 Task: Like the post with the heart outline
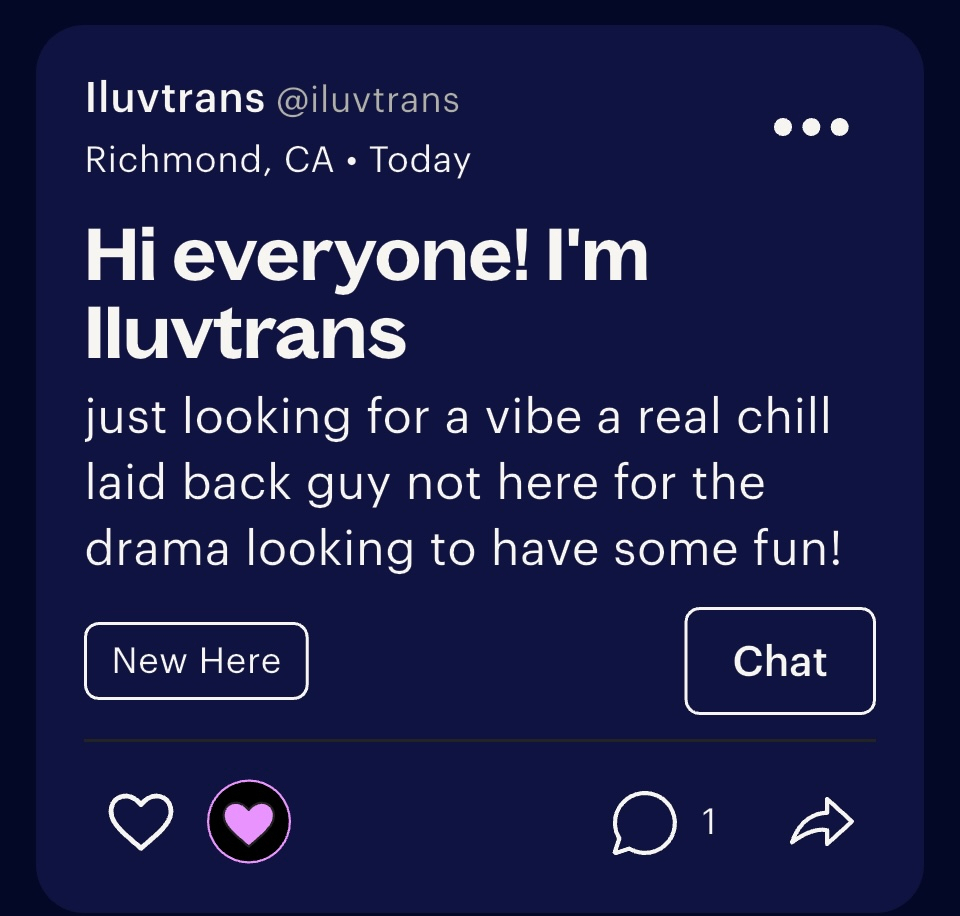(x=141, y=822)
